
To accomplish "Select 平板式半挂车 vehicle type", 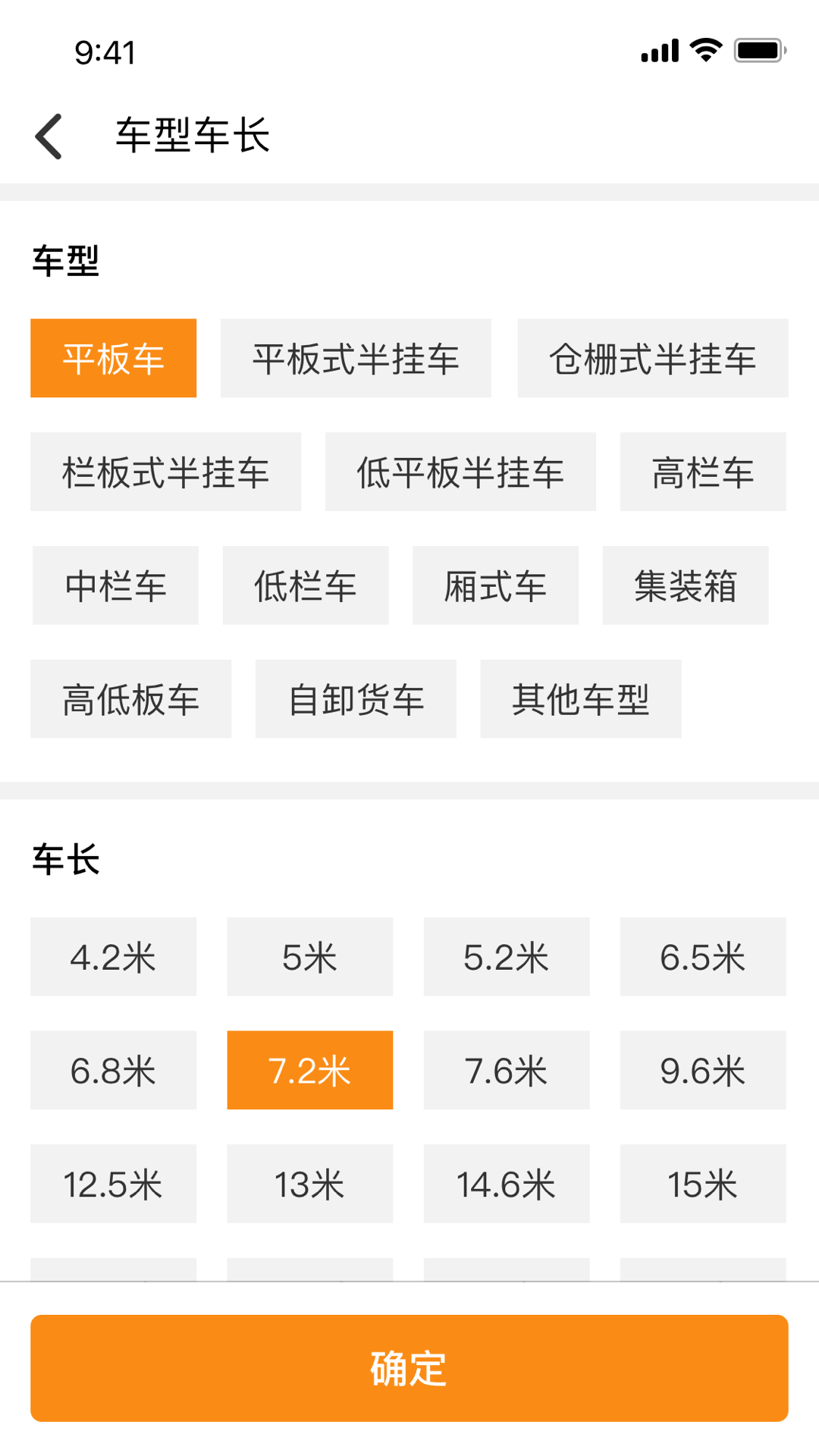I will 356,357.
